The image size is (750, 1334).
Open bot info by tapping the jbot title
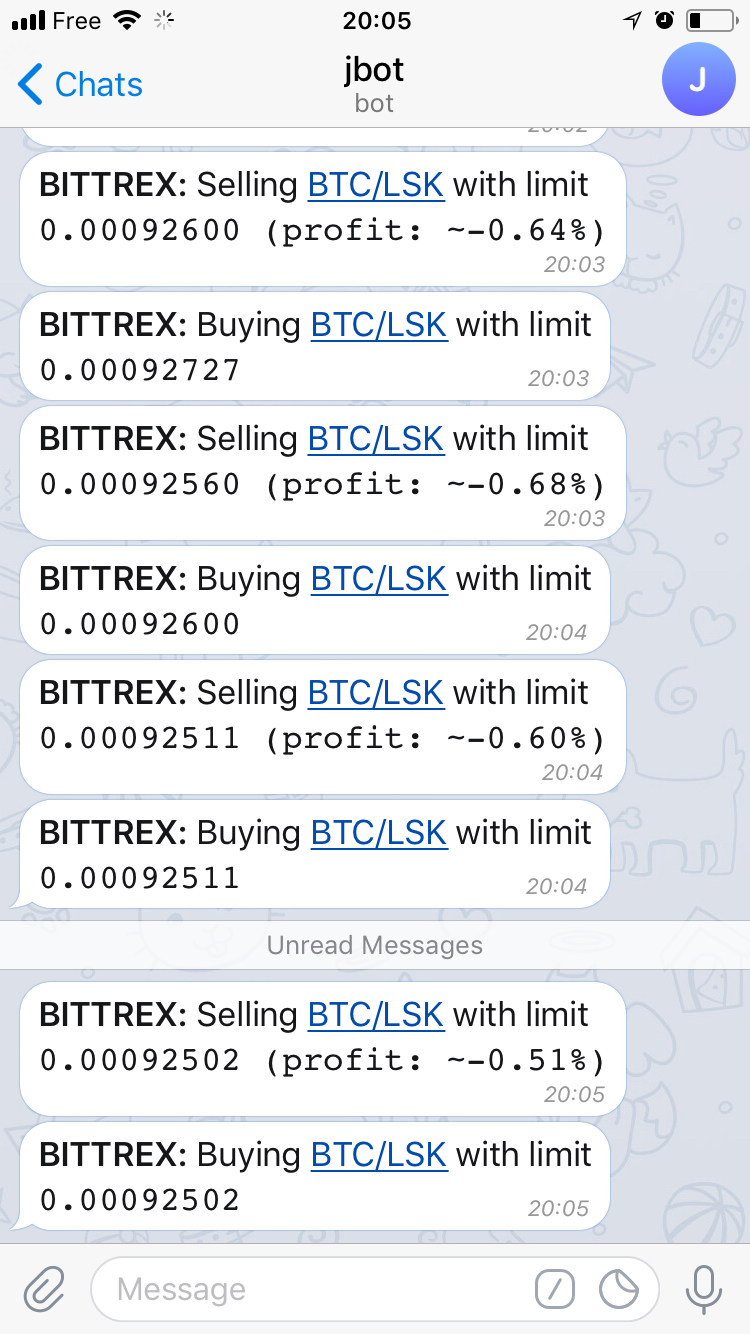click(374, 70)
